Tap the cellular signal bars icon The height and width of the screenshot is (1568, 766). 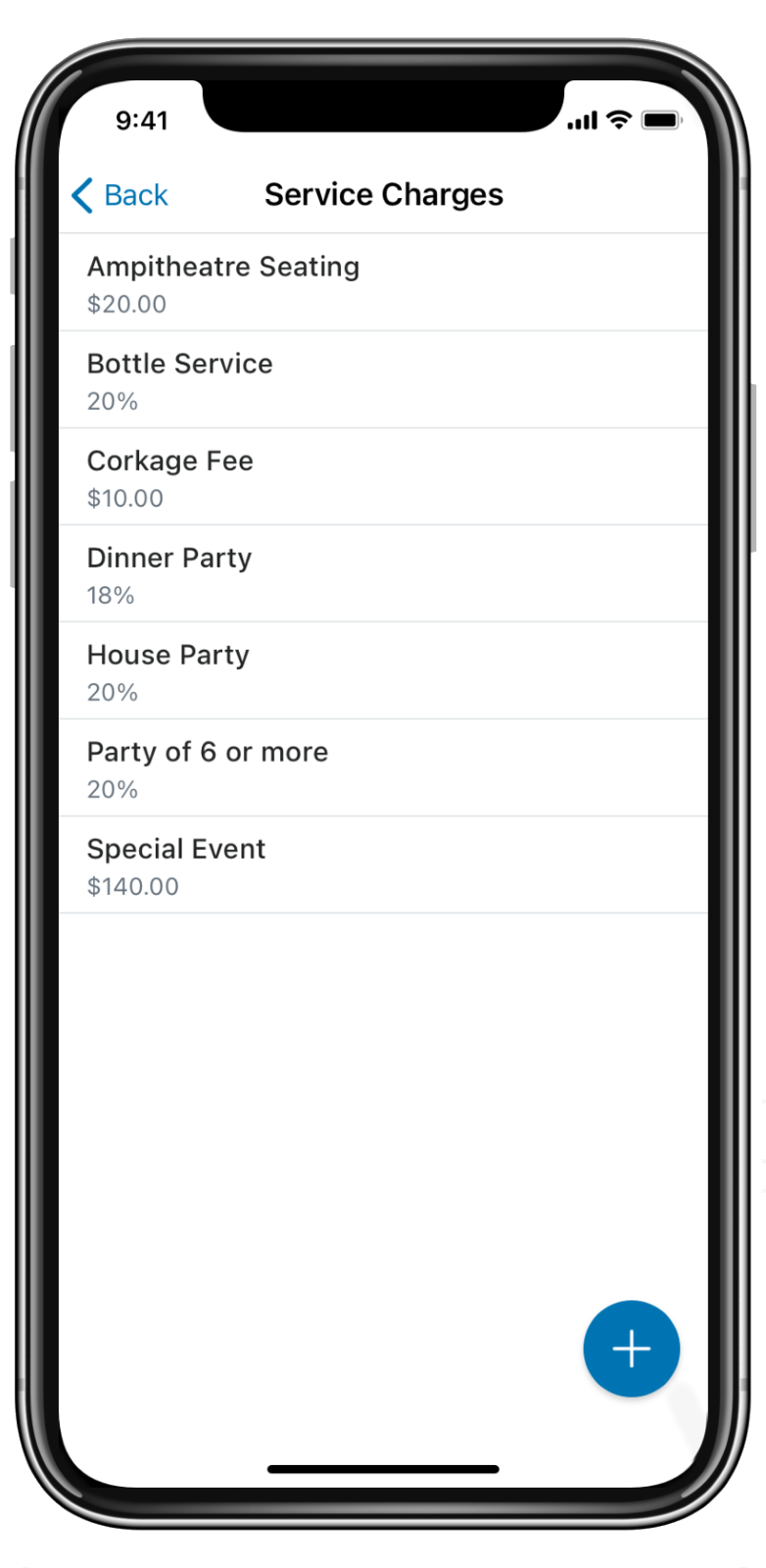click(581, 120)
